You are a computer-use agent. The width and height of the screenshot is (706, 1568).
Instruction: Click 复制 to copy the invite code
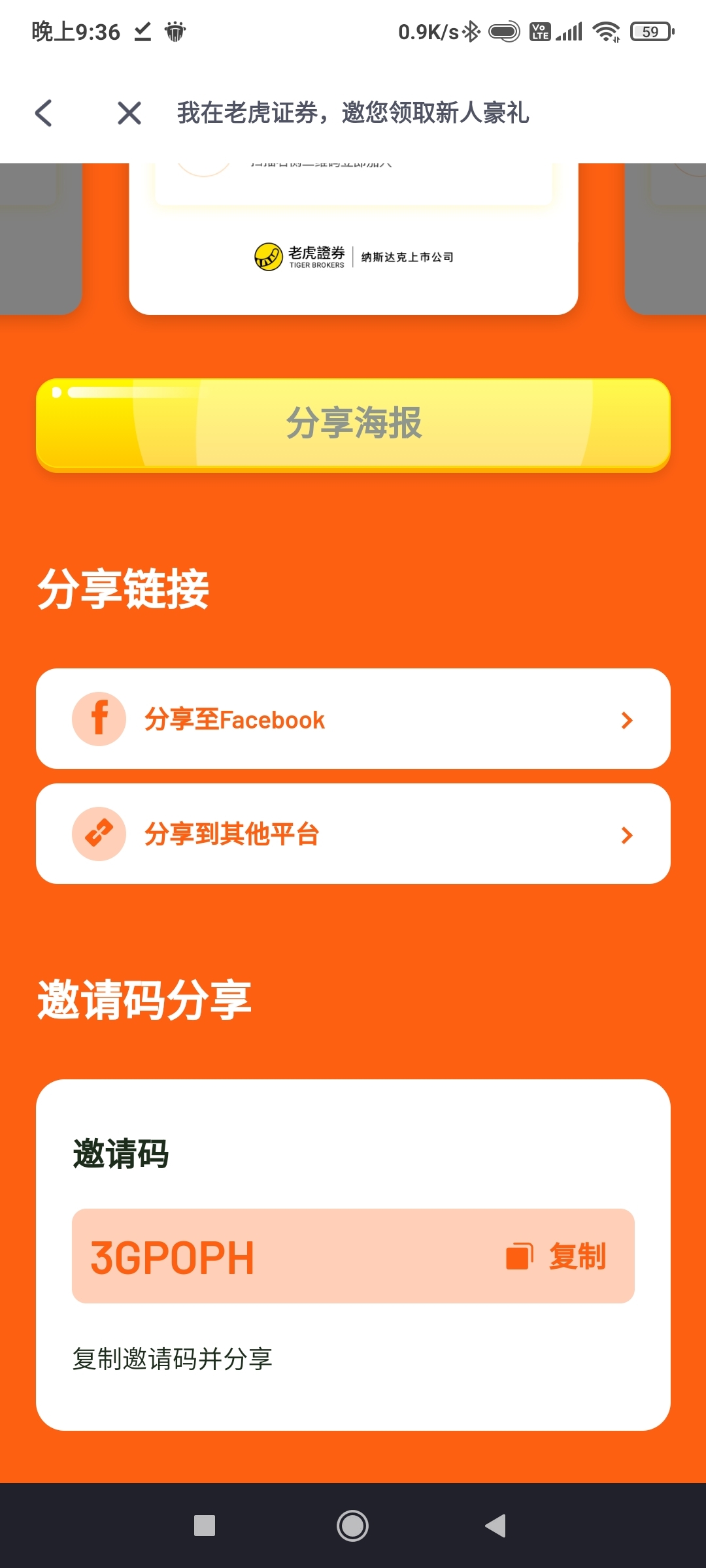click(578, 1256)
